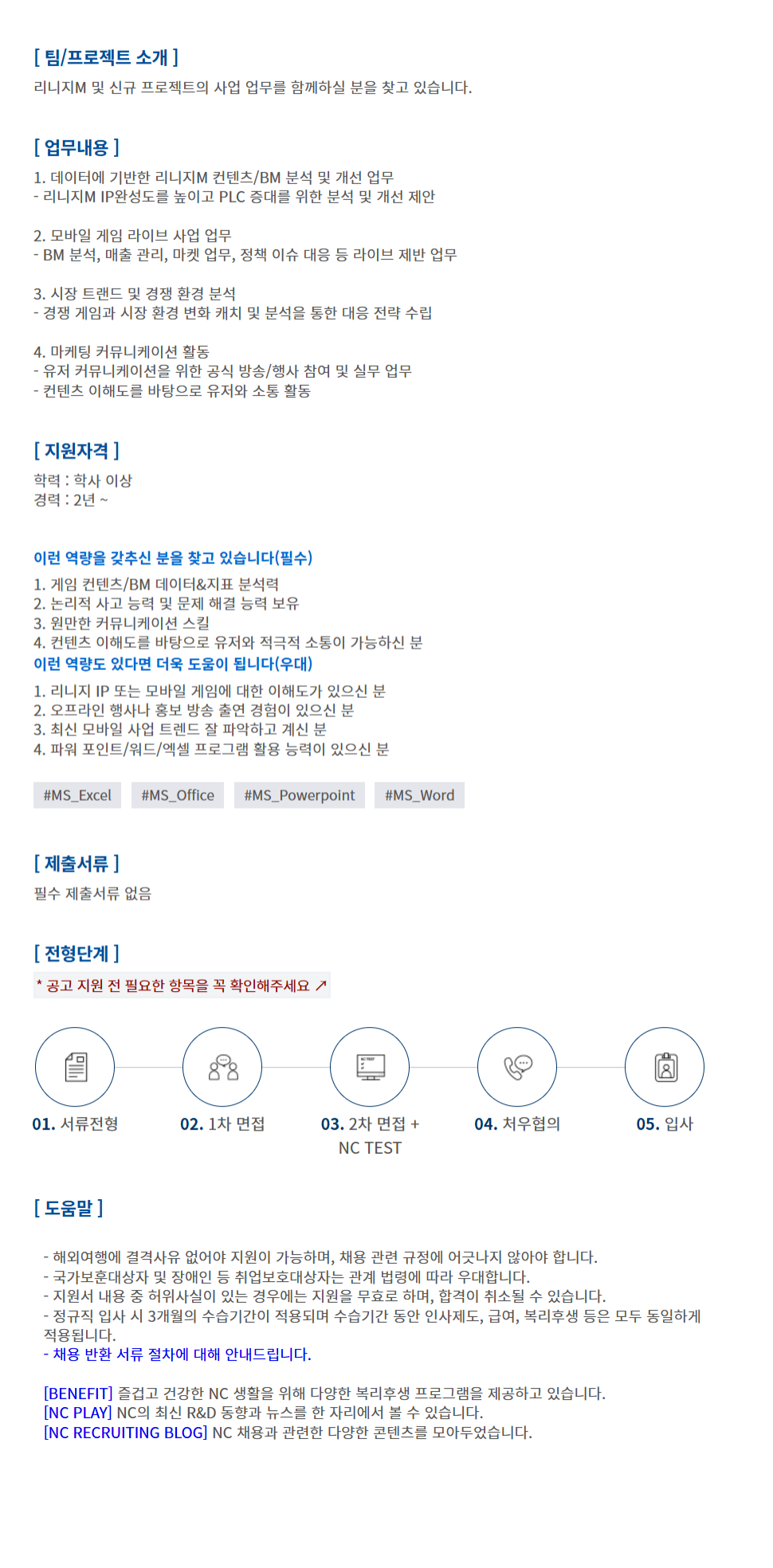
Task: Choose the #MS_Word tag
Action: tap(419, 795)
